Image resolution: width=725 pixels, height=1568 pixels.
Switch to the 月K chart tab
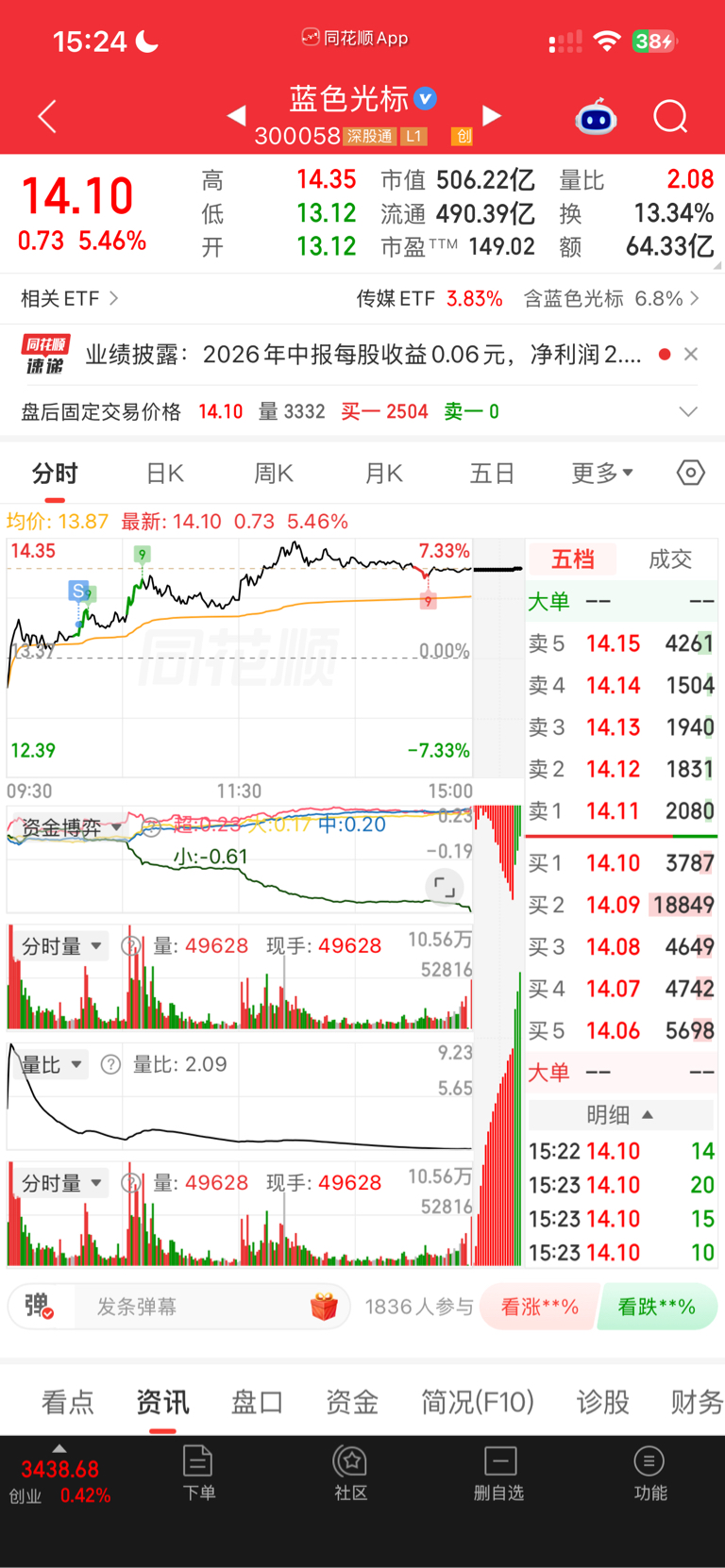384,473
